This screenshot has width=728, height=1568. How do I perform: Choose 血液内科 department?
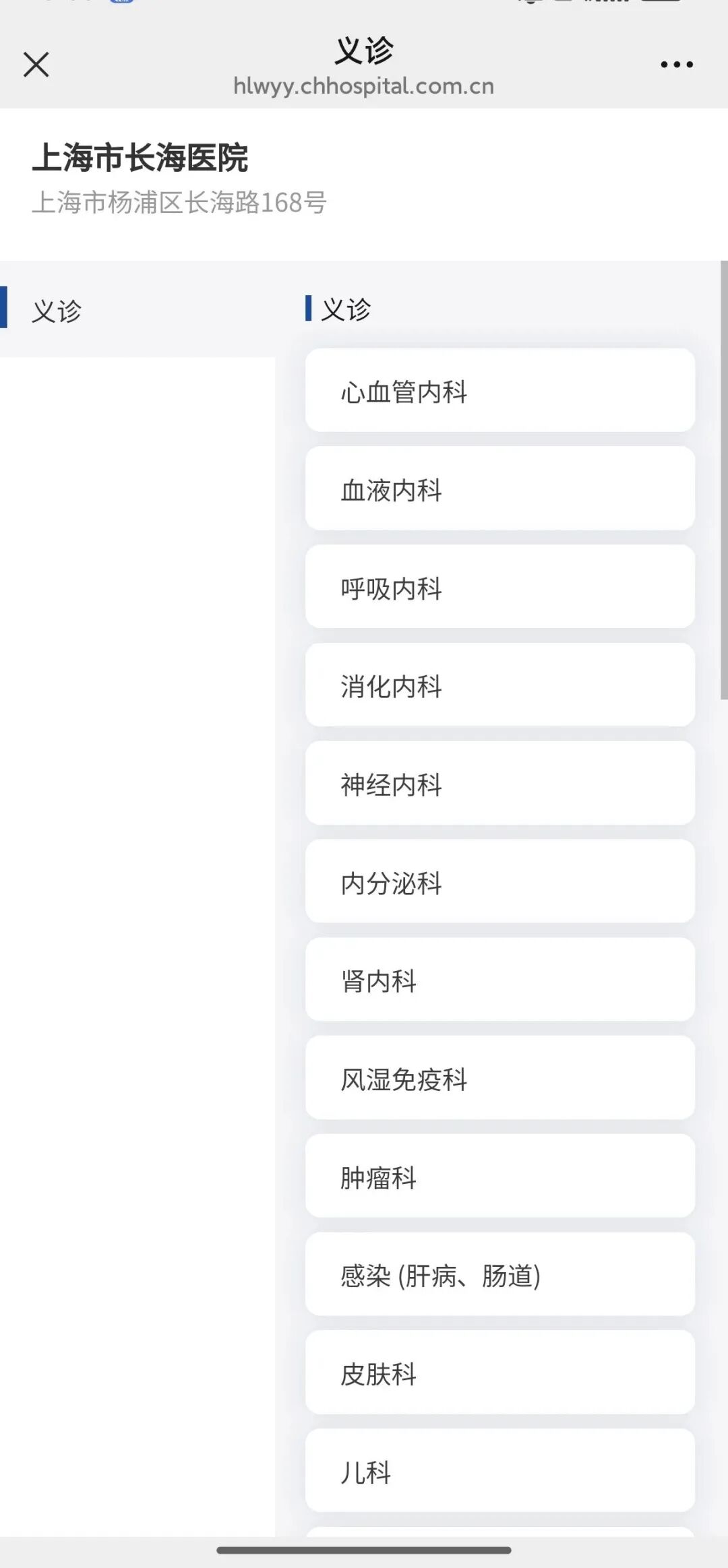point(500,489)
